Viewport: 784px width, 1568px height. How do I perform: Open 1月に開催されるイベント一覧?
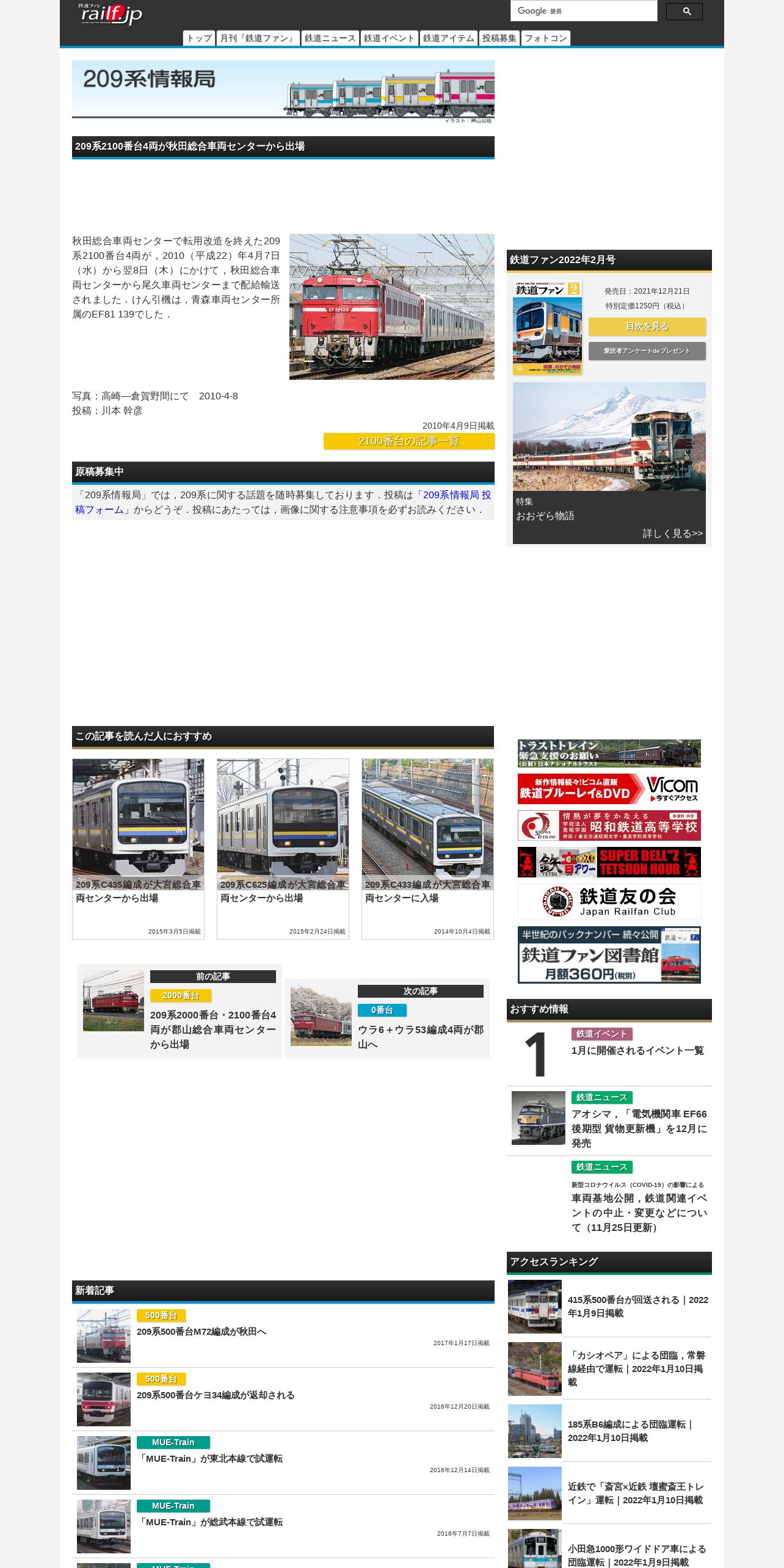(x=637, y=1050)
